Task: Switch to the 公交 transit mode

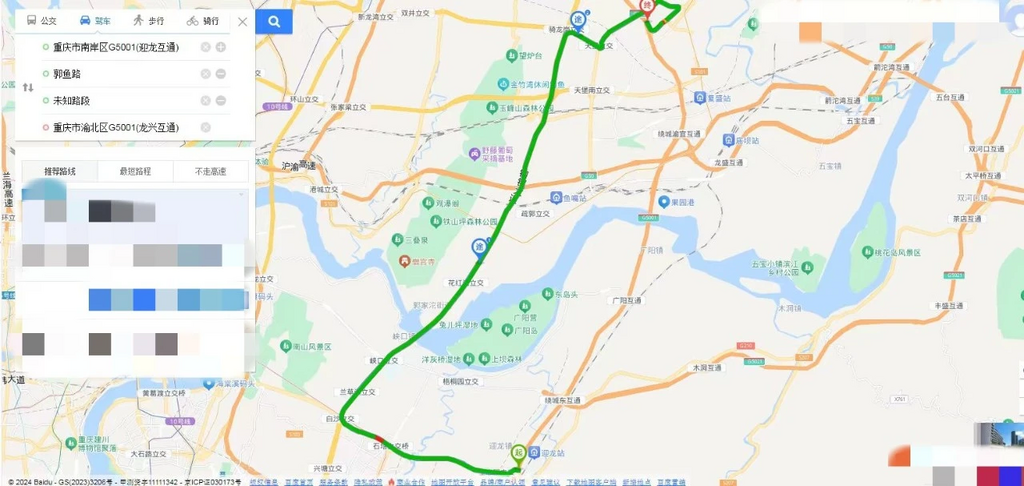Action: point(43,20)
